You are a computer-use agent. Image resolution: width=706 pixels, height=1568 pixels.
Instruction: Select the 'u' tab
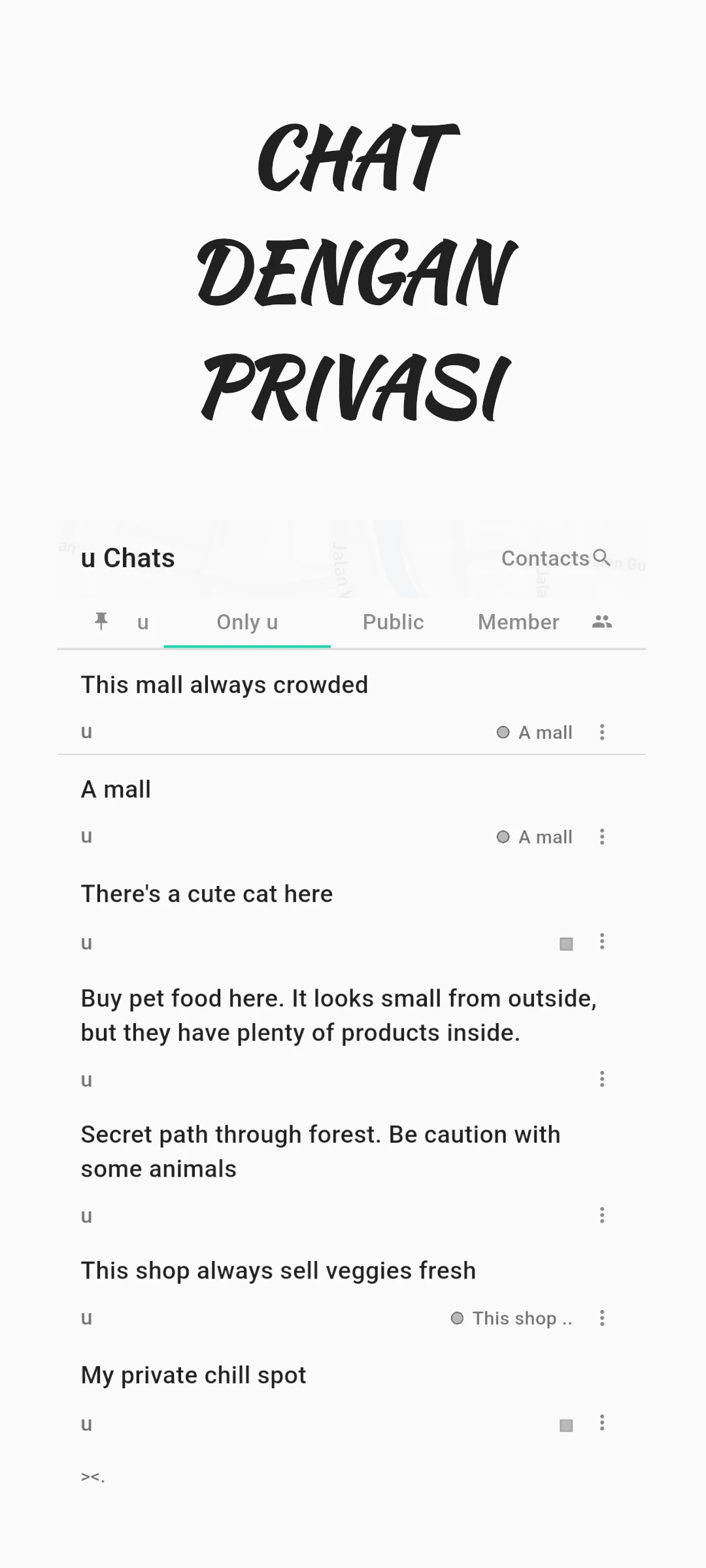click(x=143, y=622)
